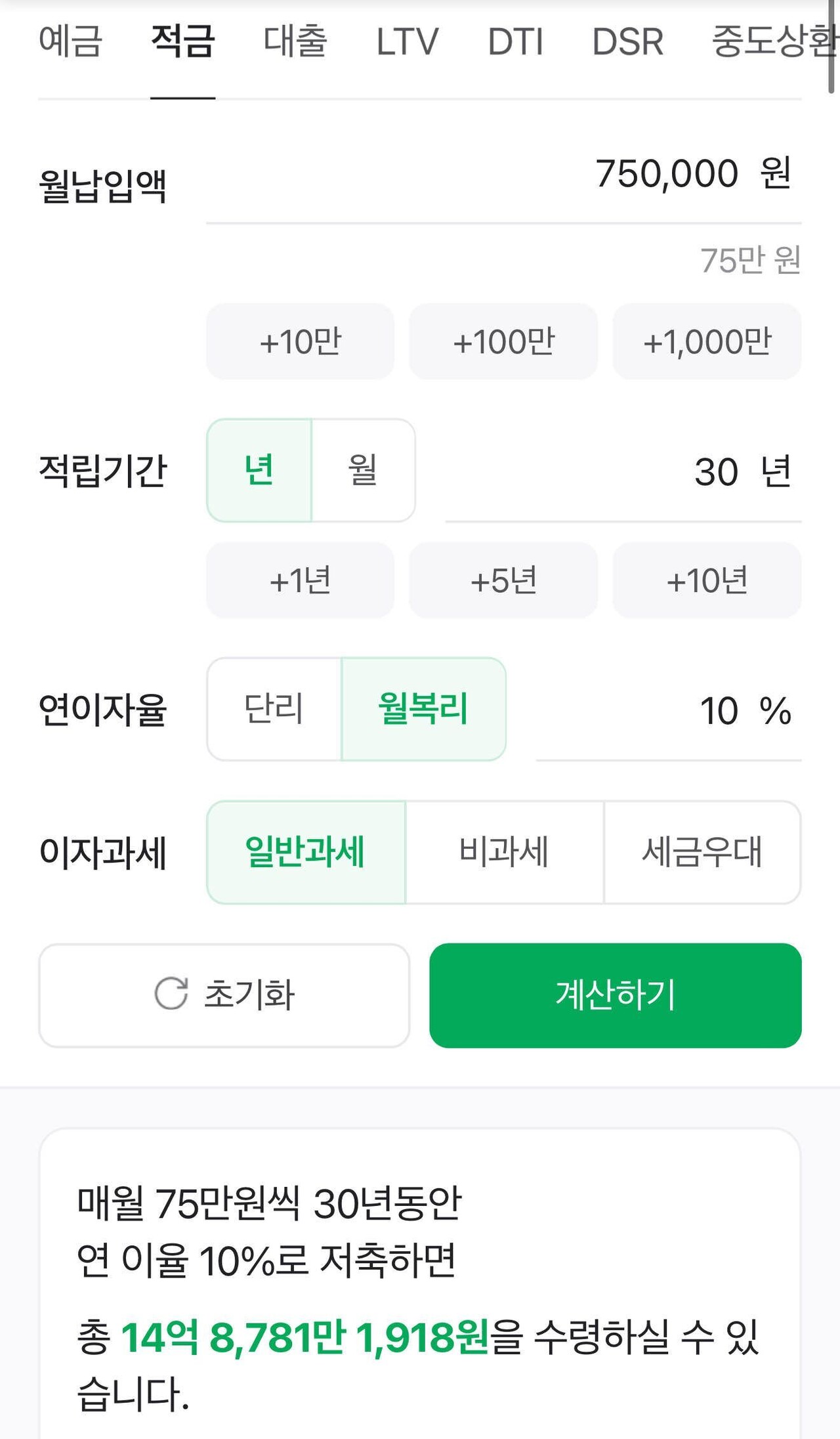This screenshot has width=840, height=1439.
Task: Extend period with +5년 button
Action: [504, 580]
